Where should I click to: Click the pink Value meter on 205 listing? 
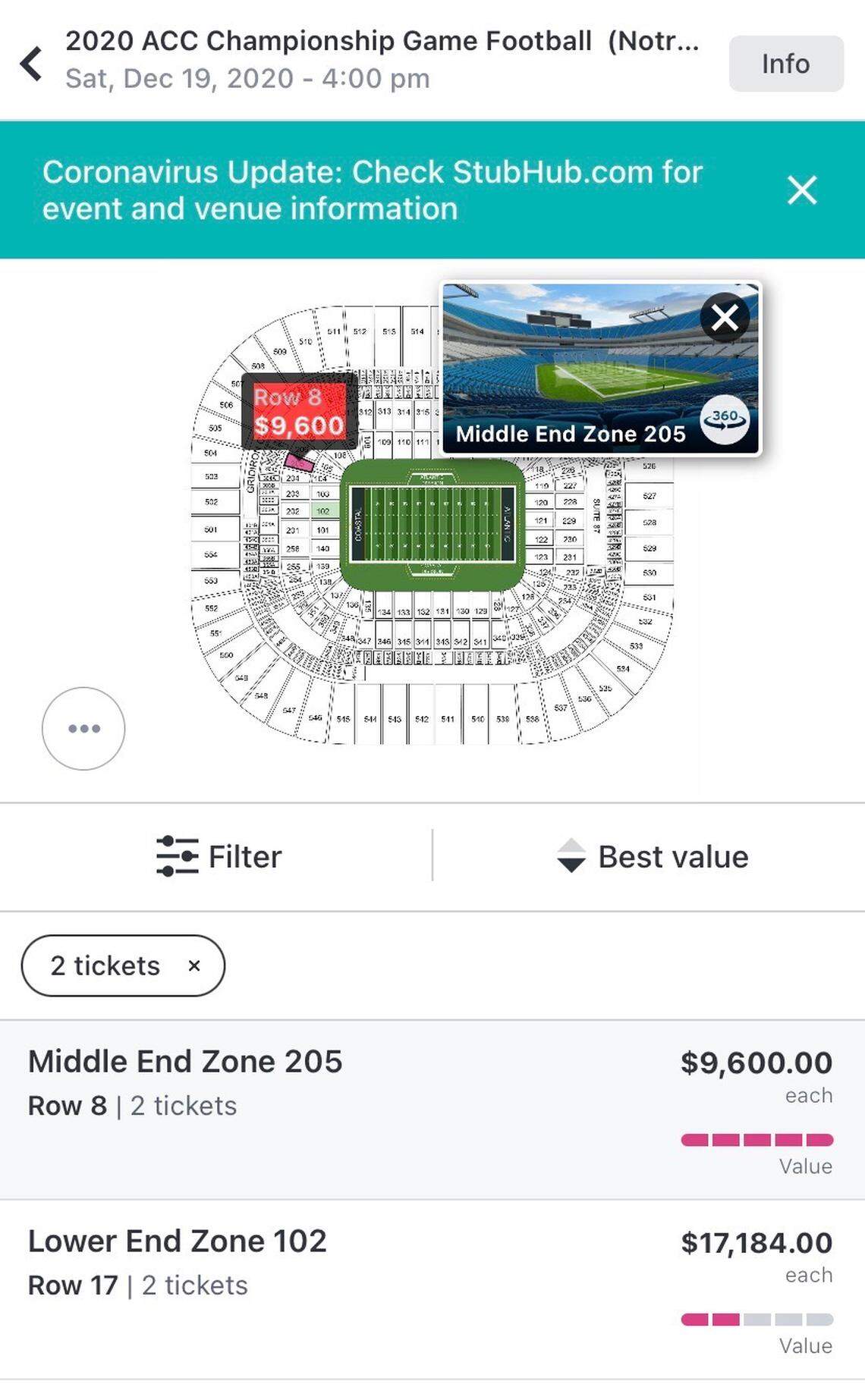pos(755,1138)
